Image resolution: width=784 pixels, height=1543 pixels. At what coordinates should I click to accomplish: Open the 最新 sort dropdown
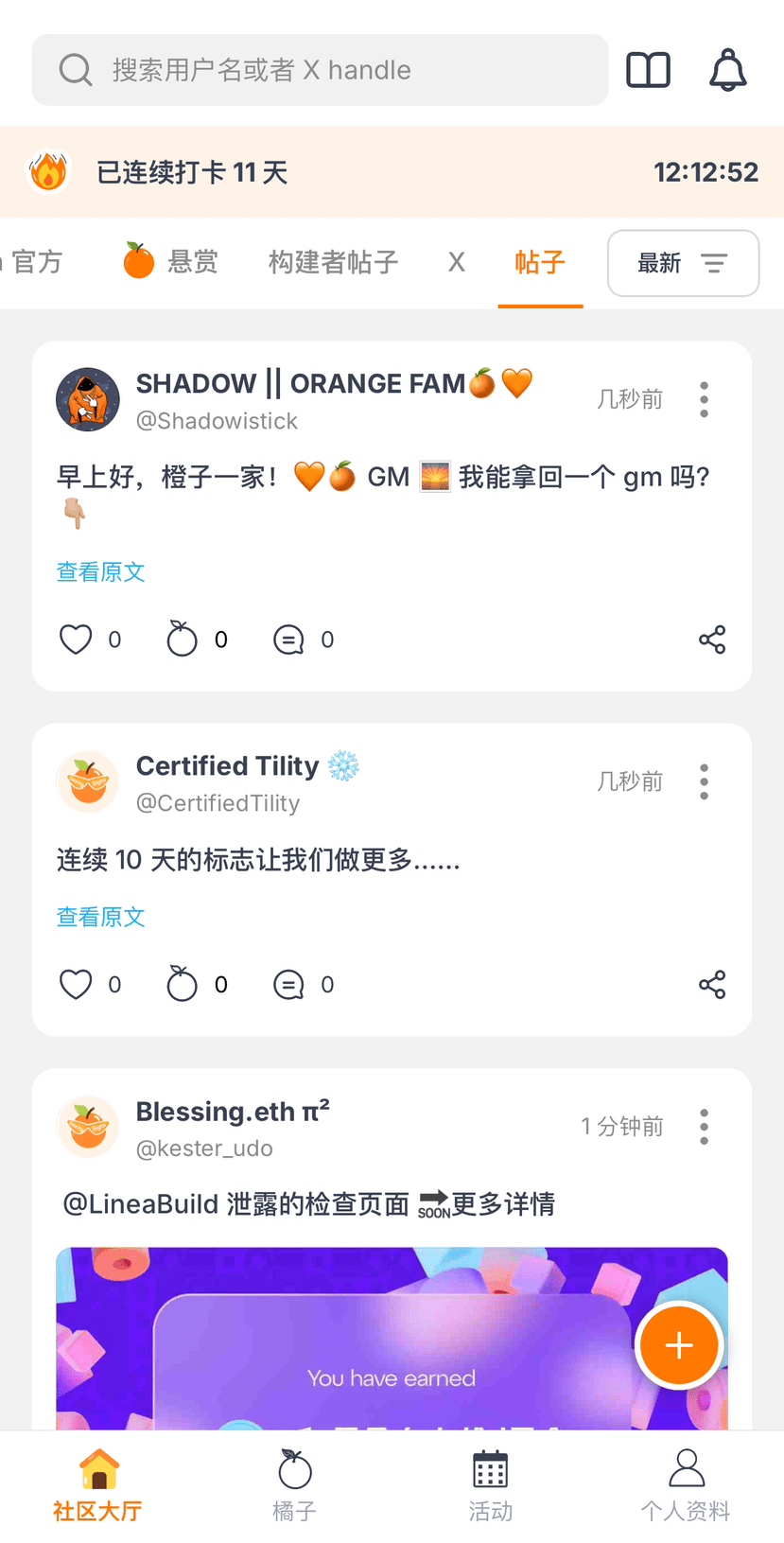pos(683,263)
